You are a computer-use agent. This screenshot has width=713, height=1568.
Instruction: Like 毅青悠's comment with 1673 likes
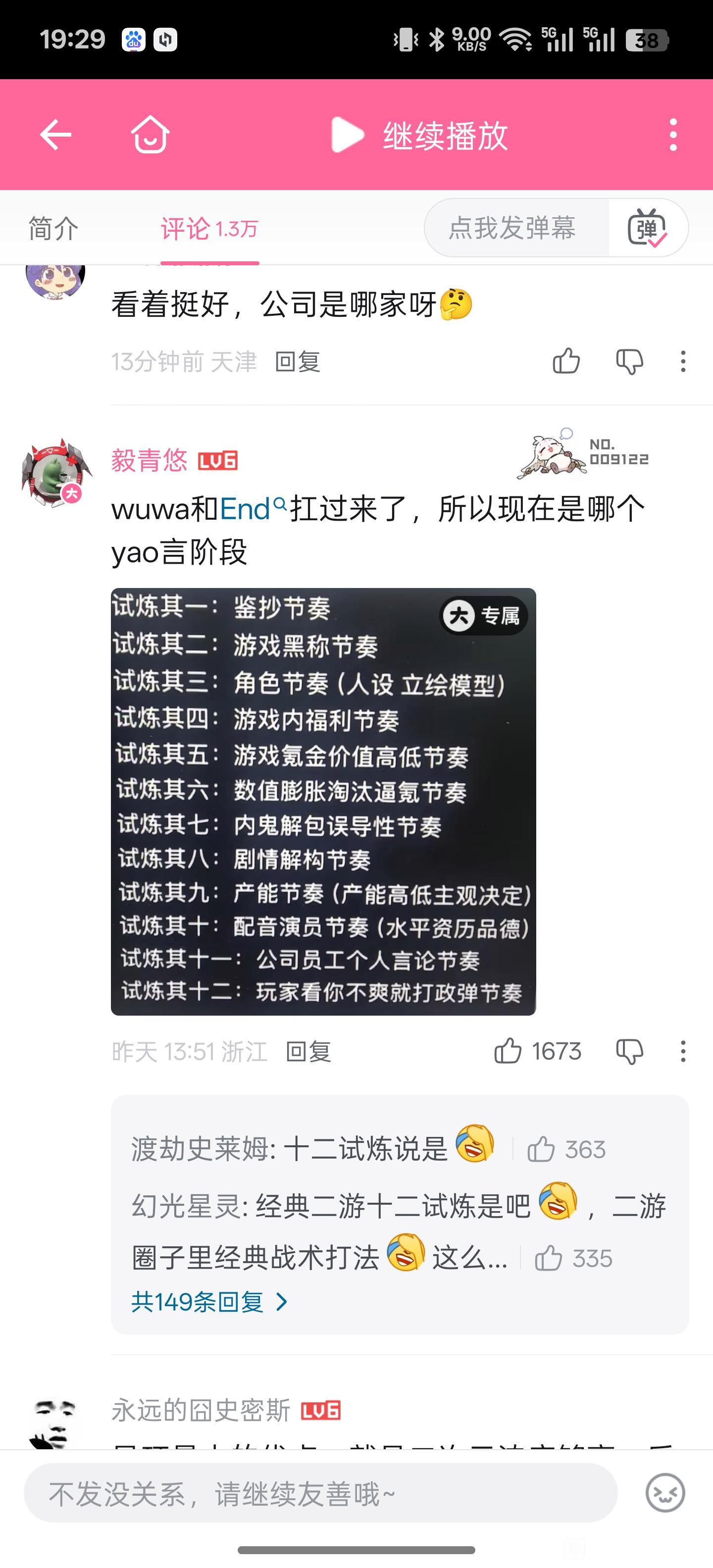(508, 1051)
